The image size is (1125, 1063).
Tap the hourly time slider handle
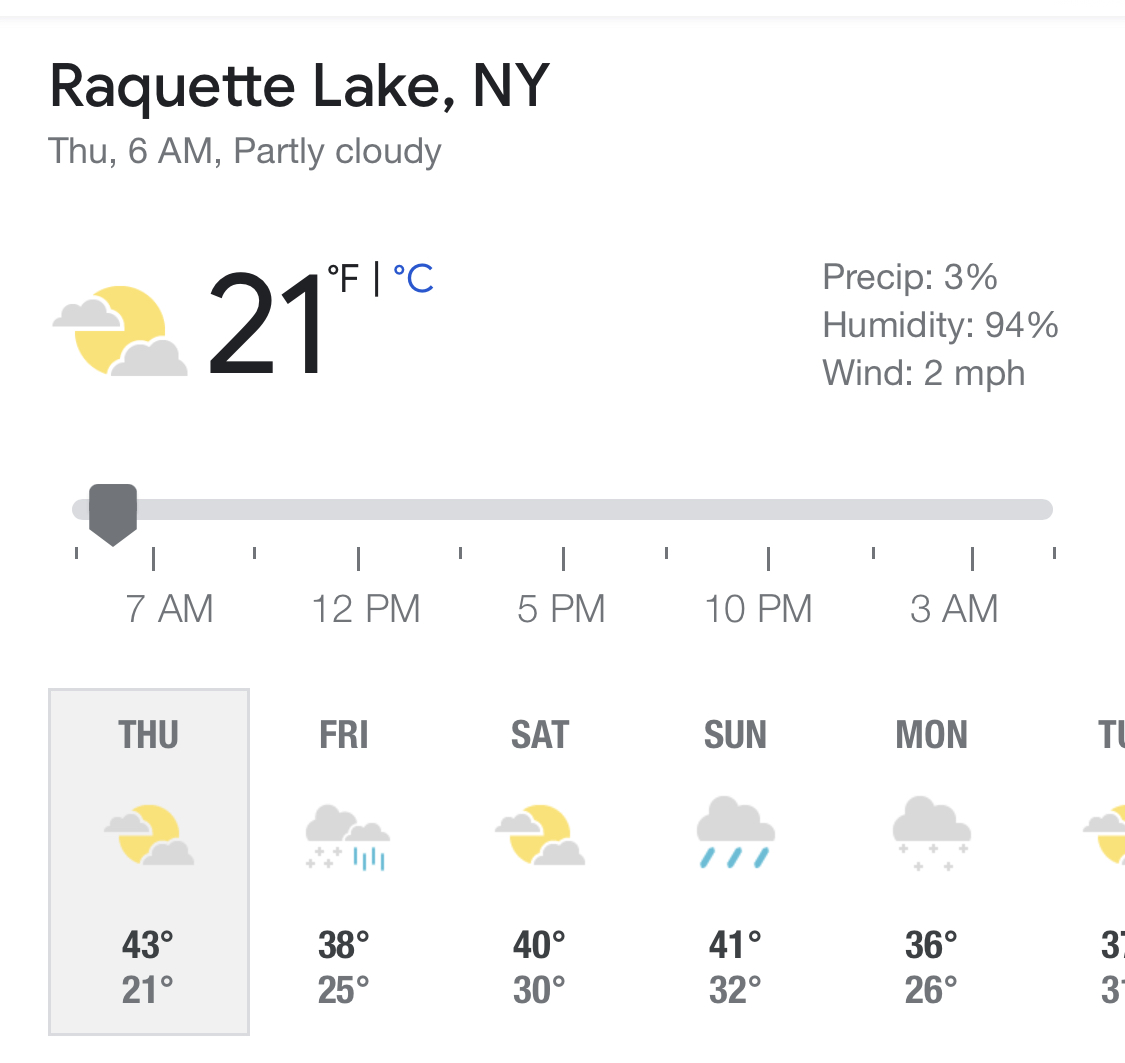(113, 512)
